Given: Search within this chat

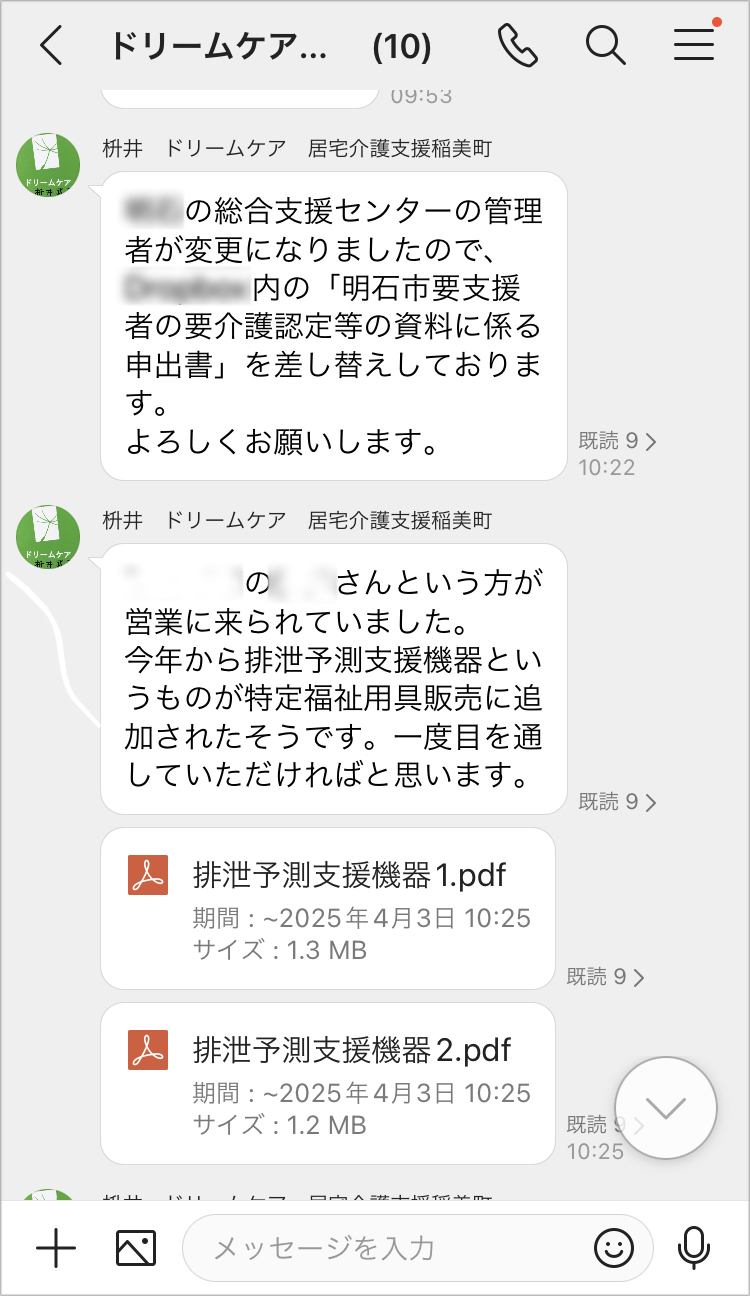Looking at the screenshot, I should point(605,46).
